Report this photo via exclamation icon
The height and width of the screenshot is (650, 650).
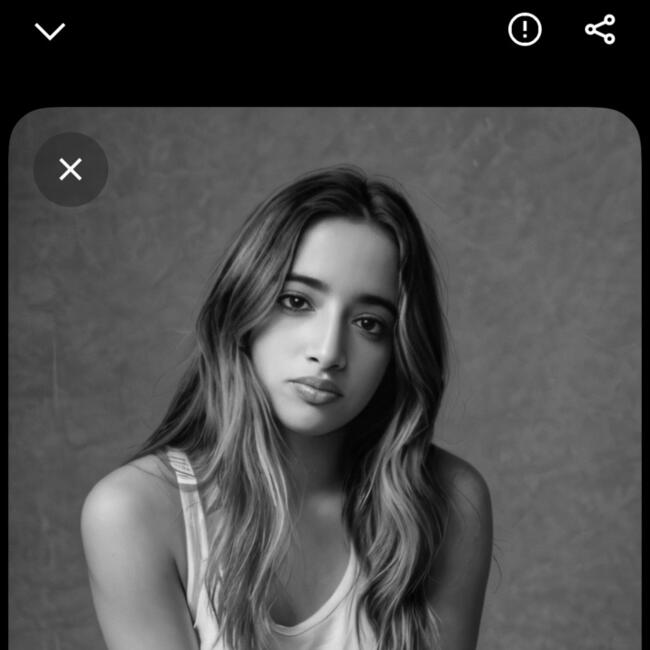524,30
